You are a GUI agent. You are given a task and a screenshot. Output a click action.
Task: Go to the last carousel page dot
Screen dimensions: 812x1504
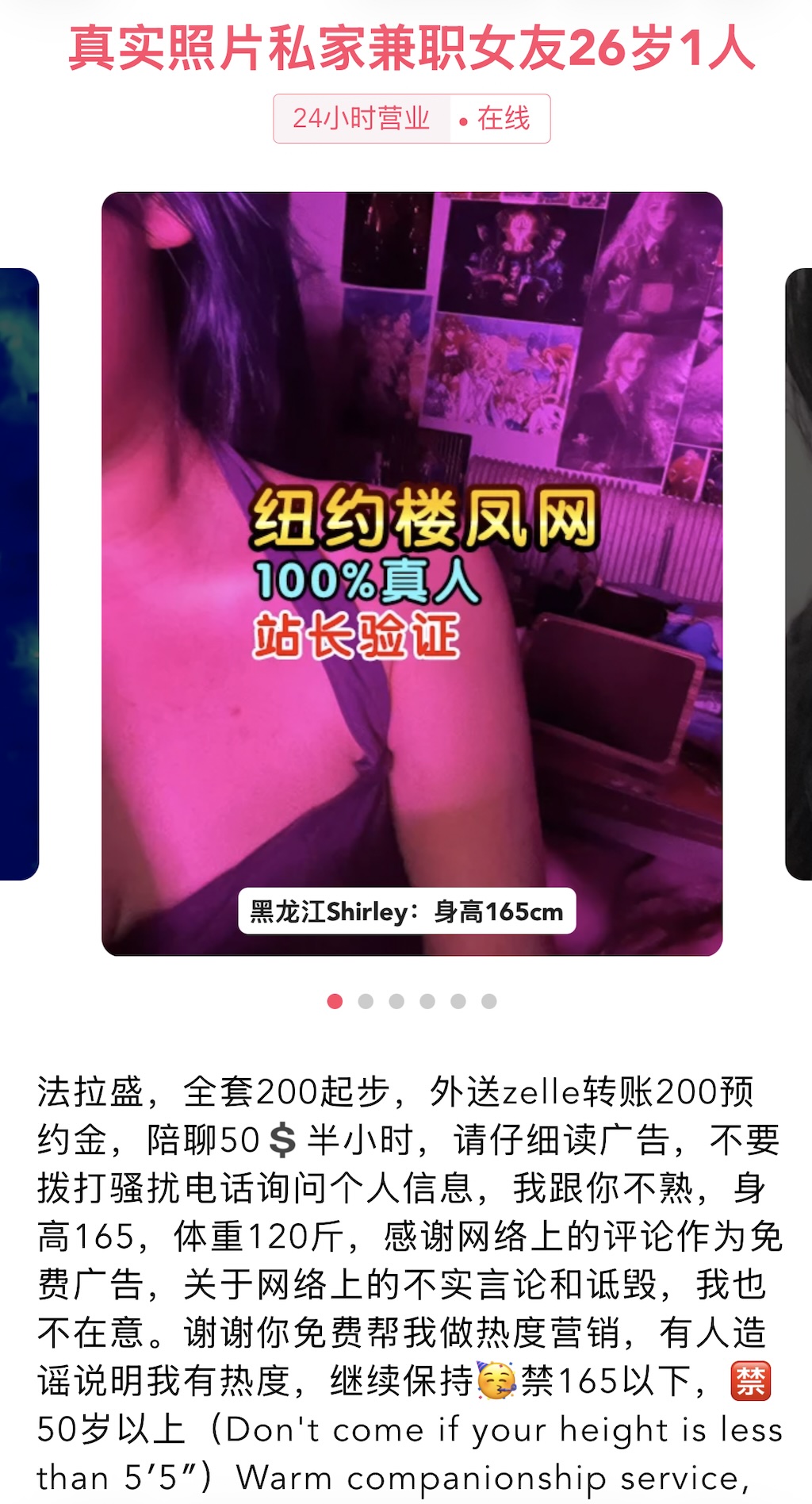(489, 1001)
